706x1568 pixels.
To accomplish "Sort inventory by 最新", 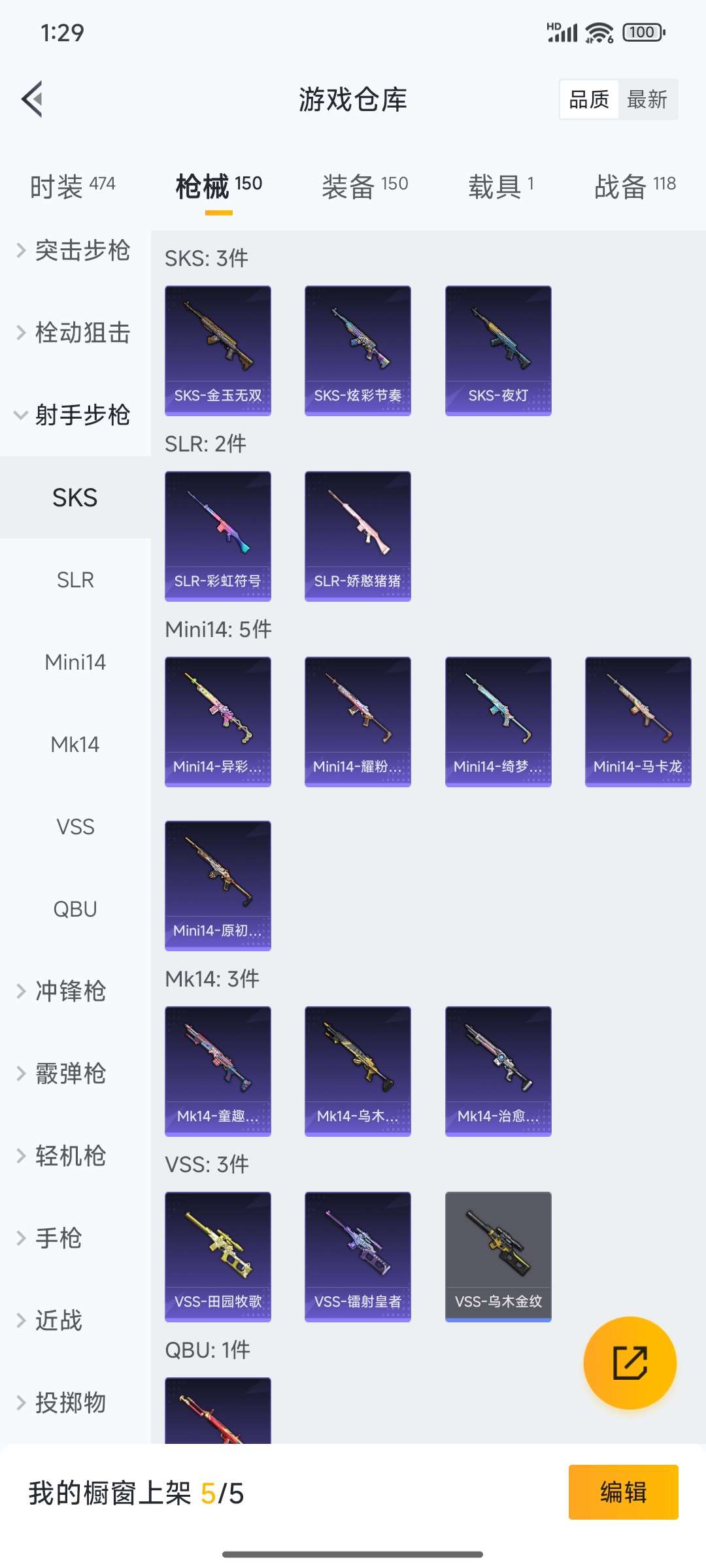I will coord(647,99).
